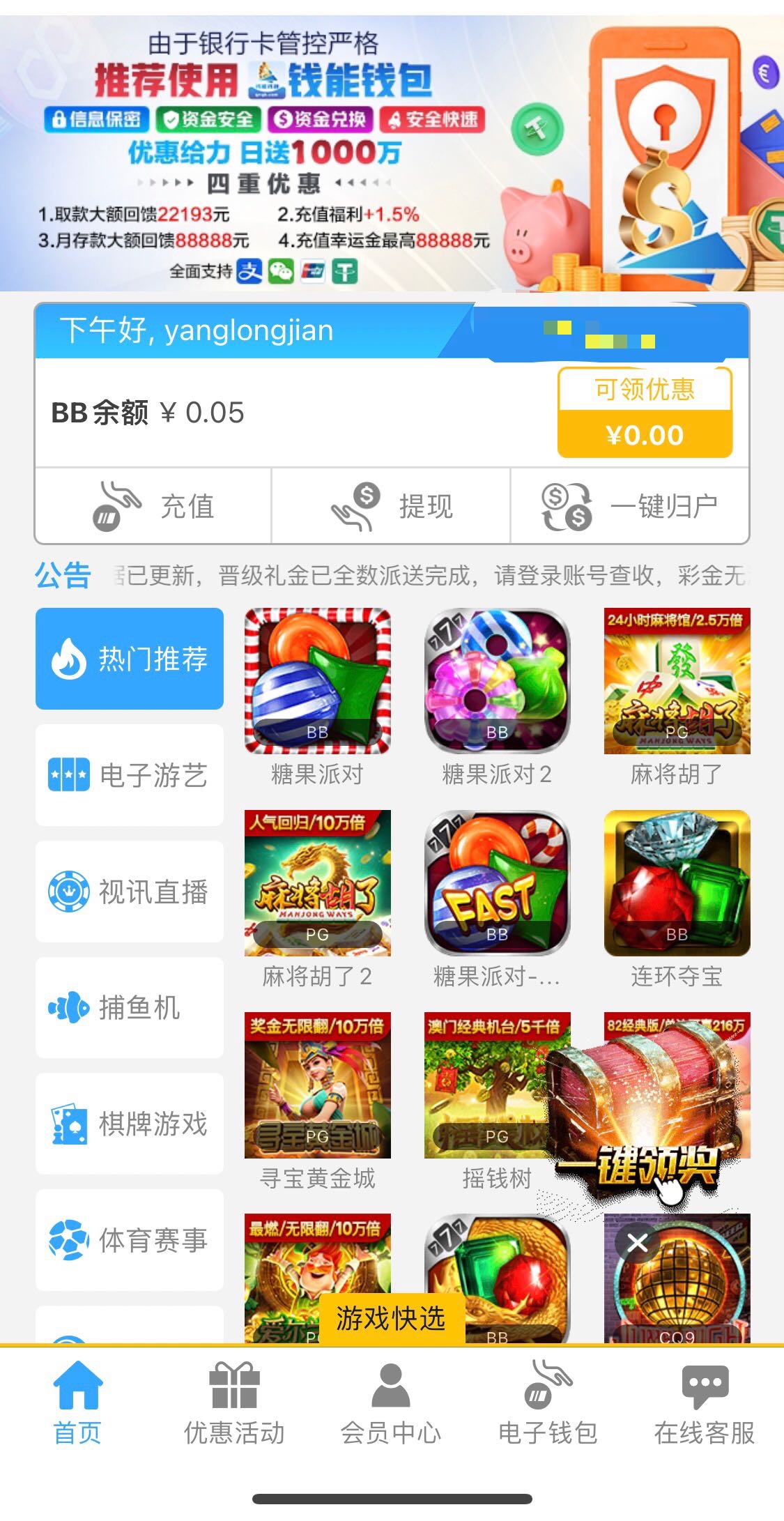
Task: Switch to 视讯直播 category
Action: coord(130,892)
